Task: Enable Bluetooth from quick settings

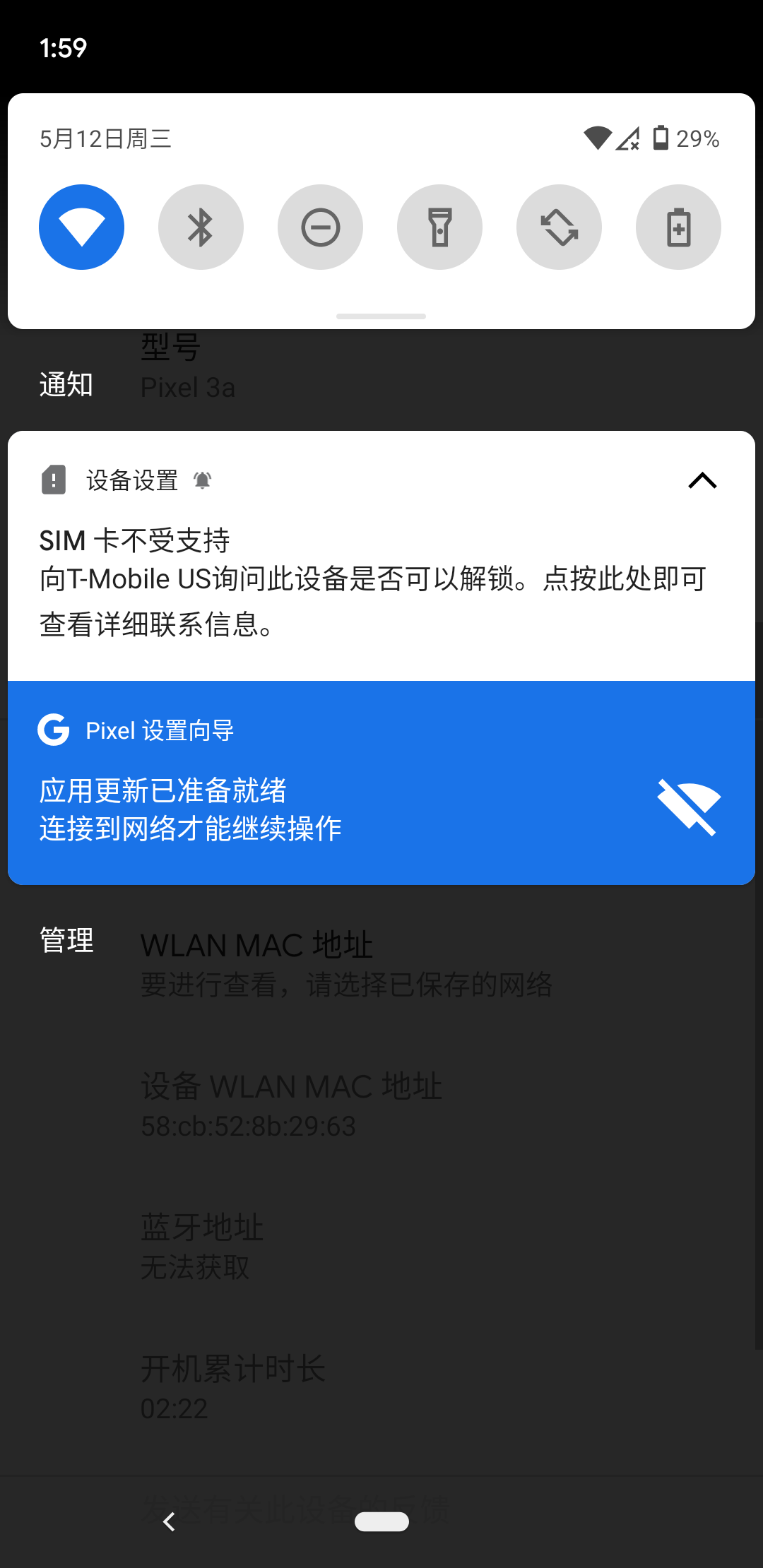Action: (201, 227)
